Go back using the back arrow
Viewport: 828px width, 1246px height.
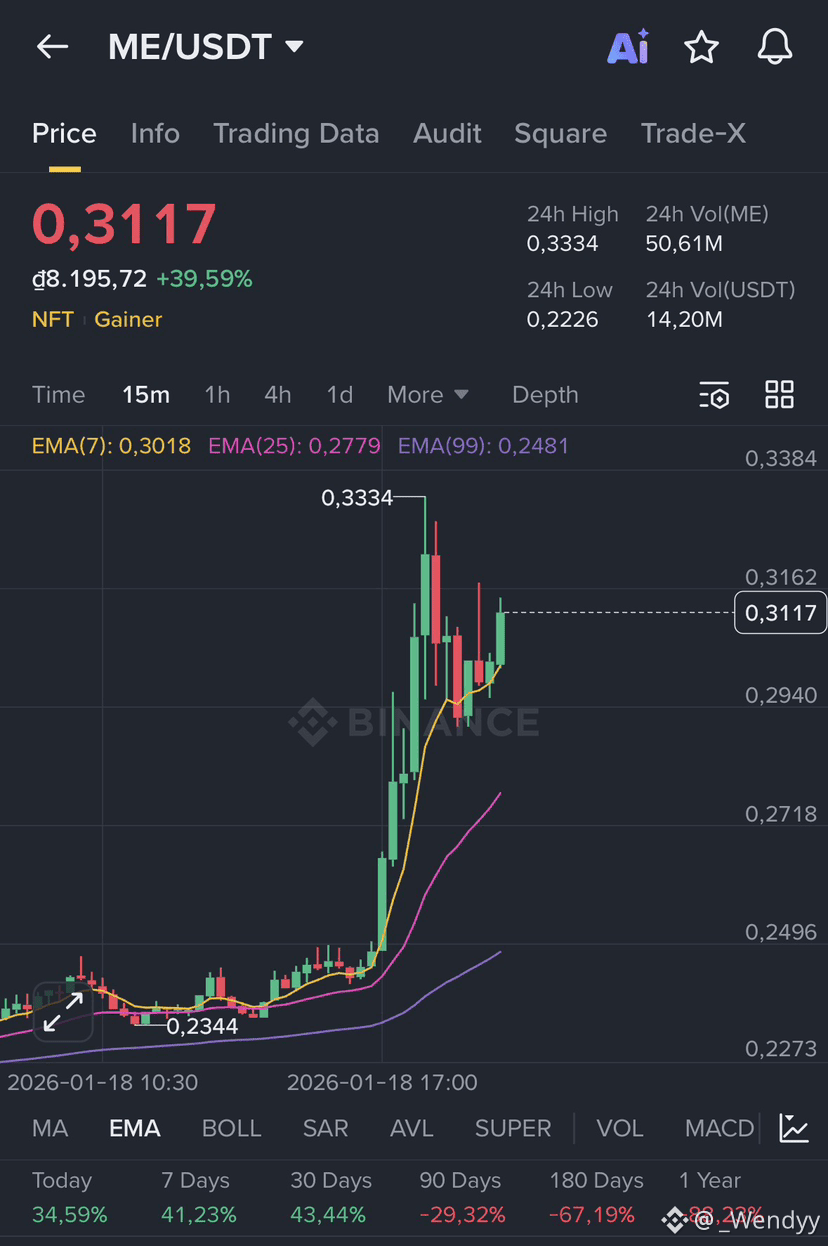click(x=51, y=46)
